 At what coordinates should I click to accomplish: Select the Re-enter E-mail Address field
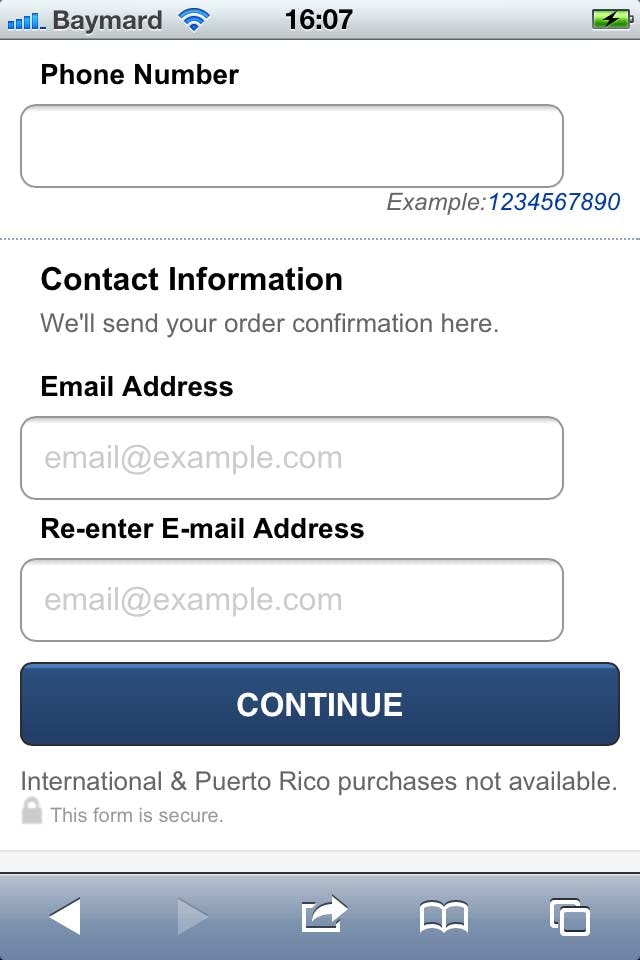pyautogui.click(x=291, y=600)
